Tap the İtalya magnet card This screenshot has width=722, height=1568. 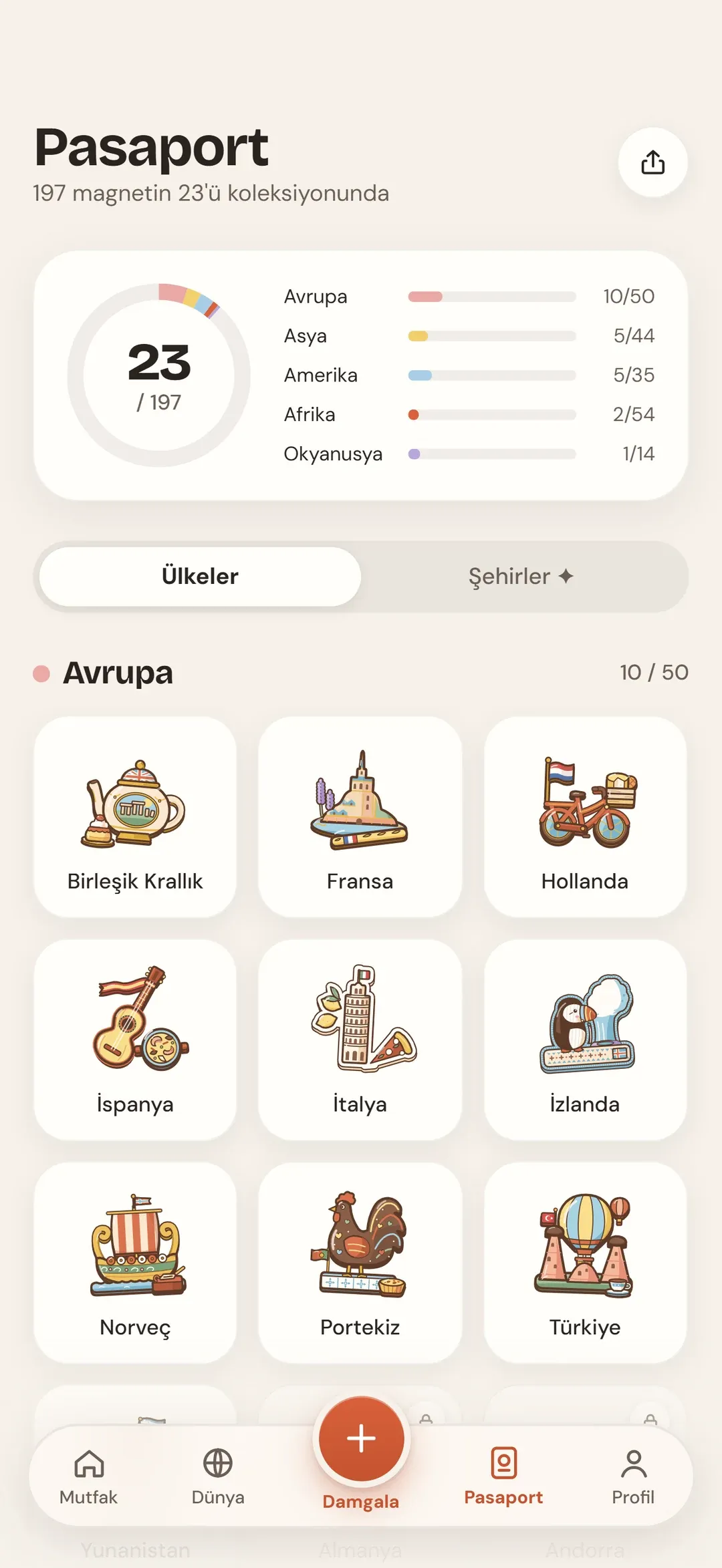tap(360, 1040)
